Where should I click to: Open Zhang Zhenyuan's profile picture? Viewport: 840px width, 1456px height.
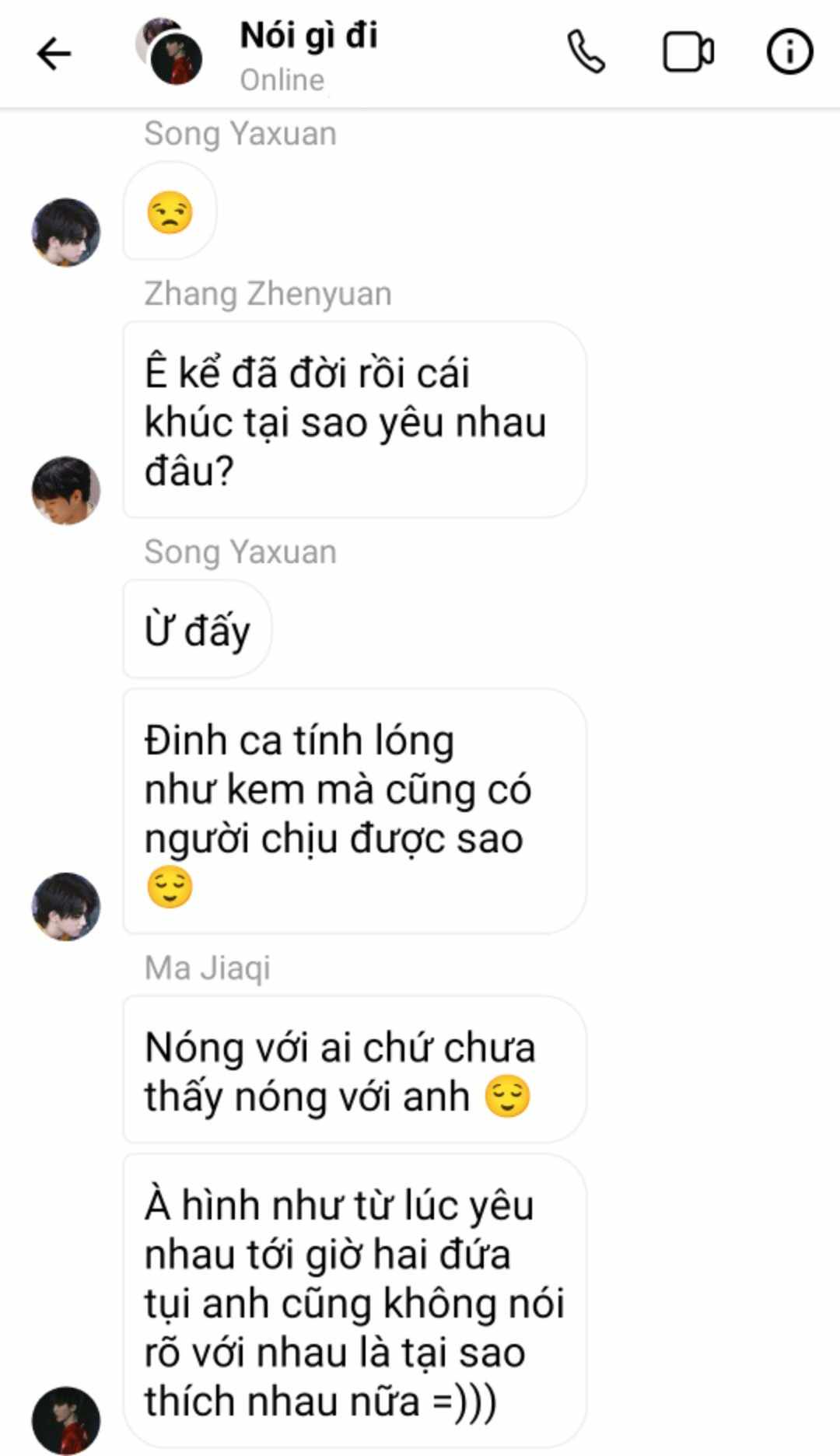tap(66, 490)
